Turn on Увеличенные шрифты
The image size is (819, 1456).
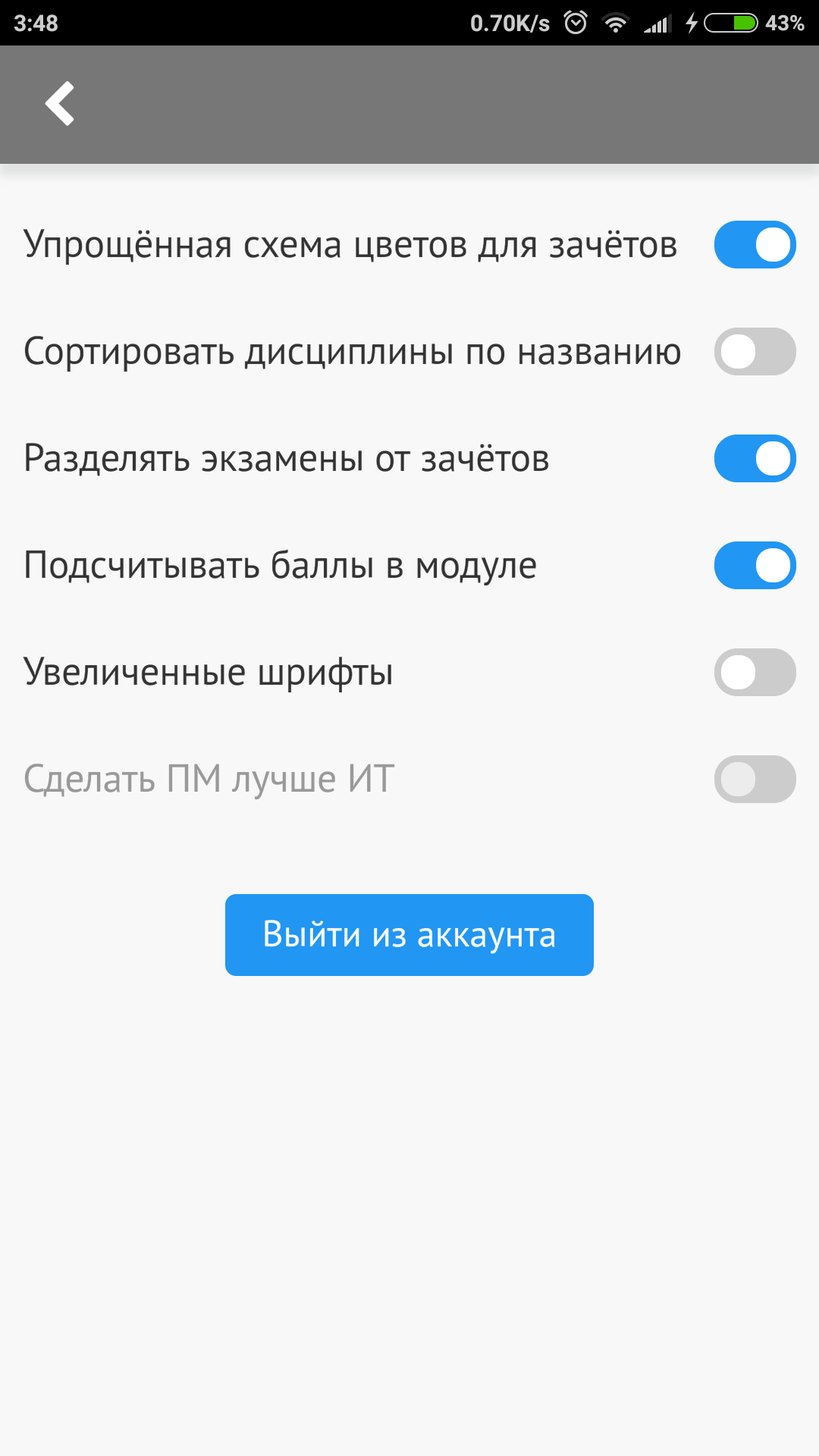(755, 673)
